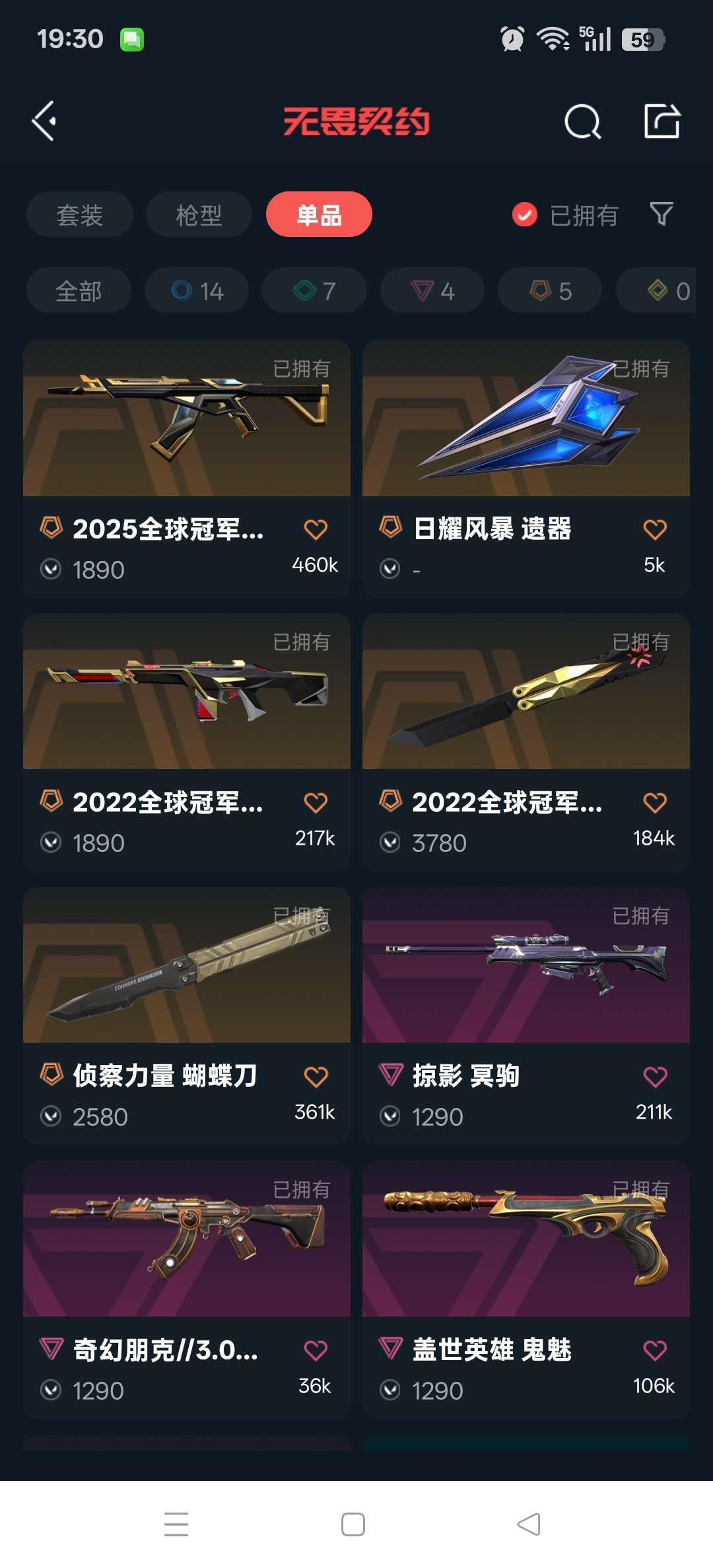Open search in the top bar
The image size is (713, 1568).
pos(582,121)
